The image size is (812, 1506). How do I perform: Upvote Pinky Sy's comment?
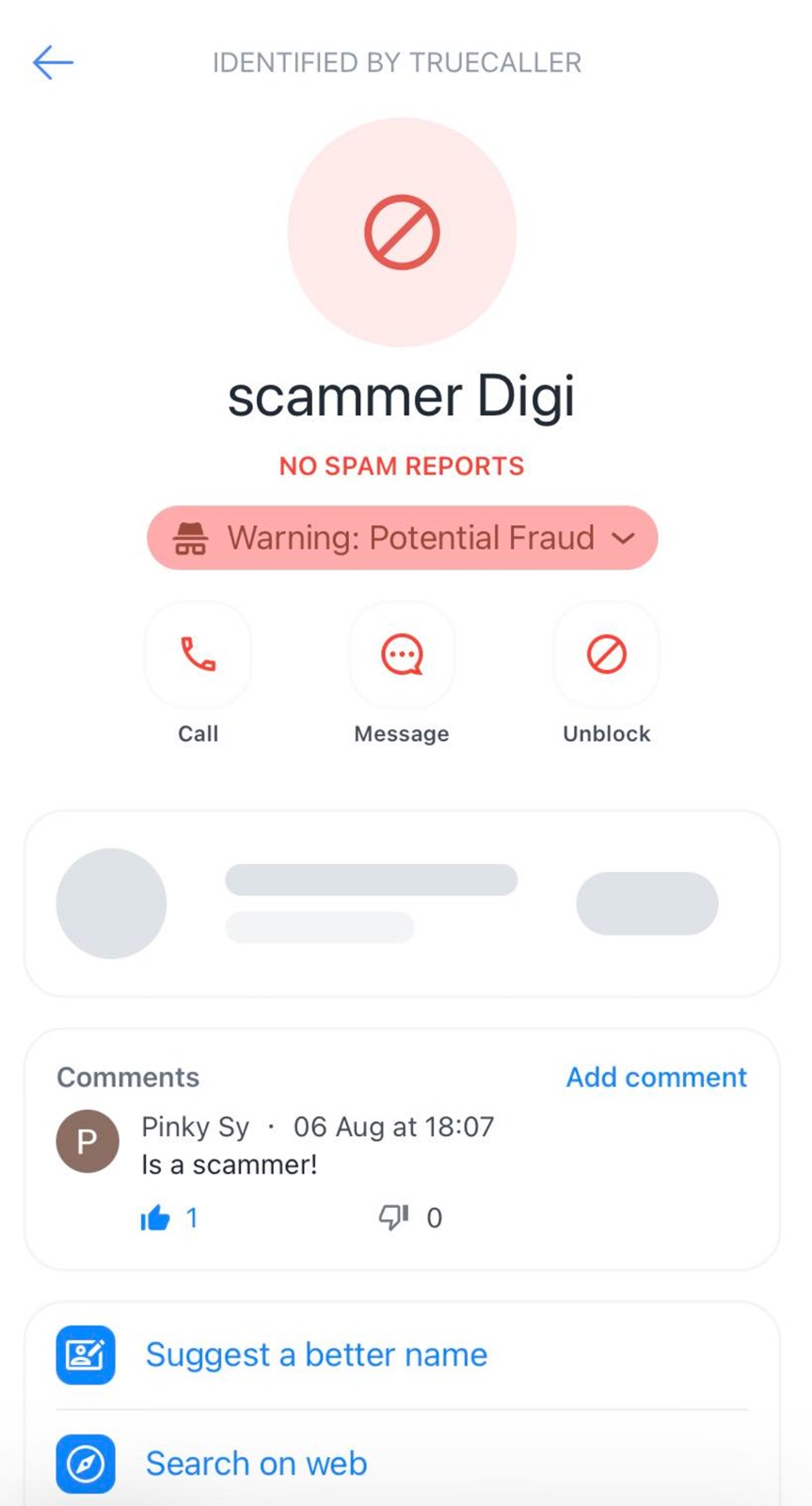point(156,1218)
